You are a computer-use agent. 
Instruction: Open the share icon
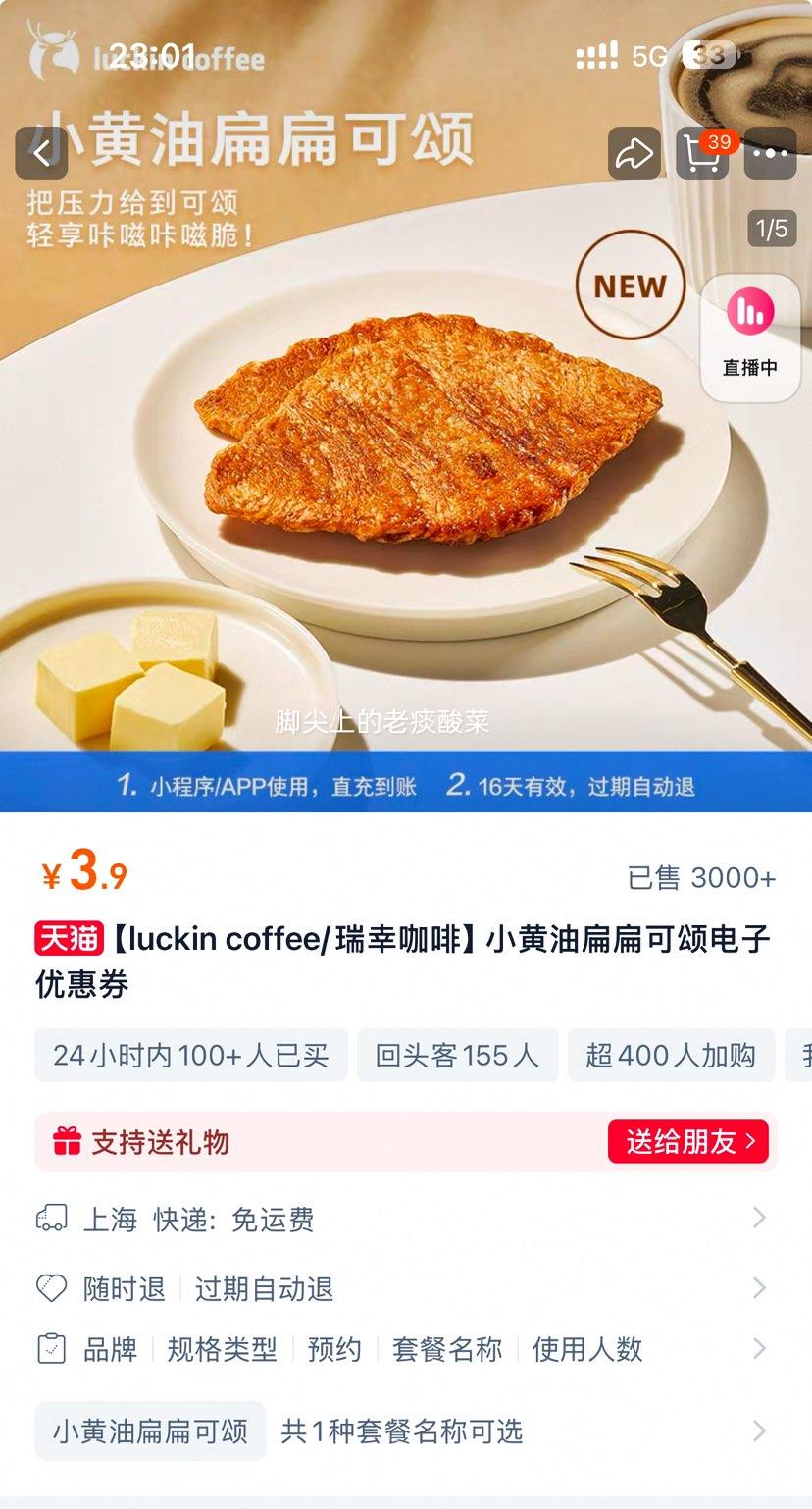(x=634, y=154)
